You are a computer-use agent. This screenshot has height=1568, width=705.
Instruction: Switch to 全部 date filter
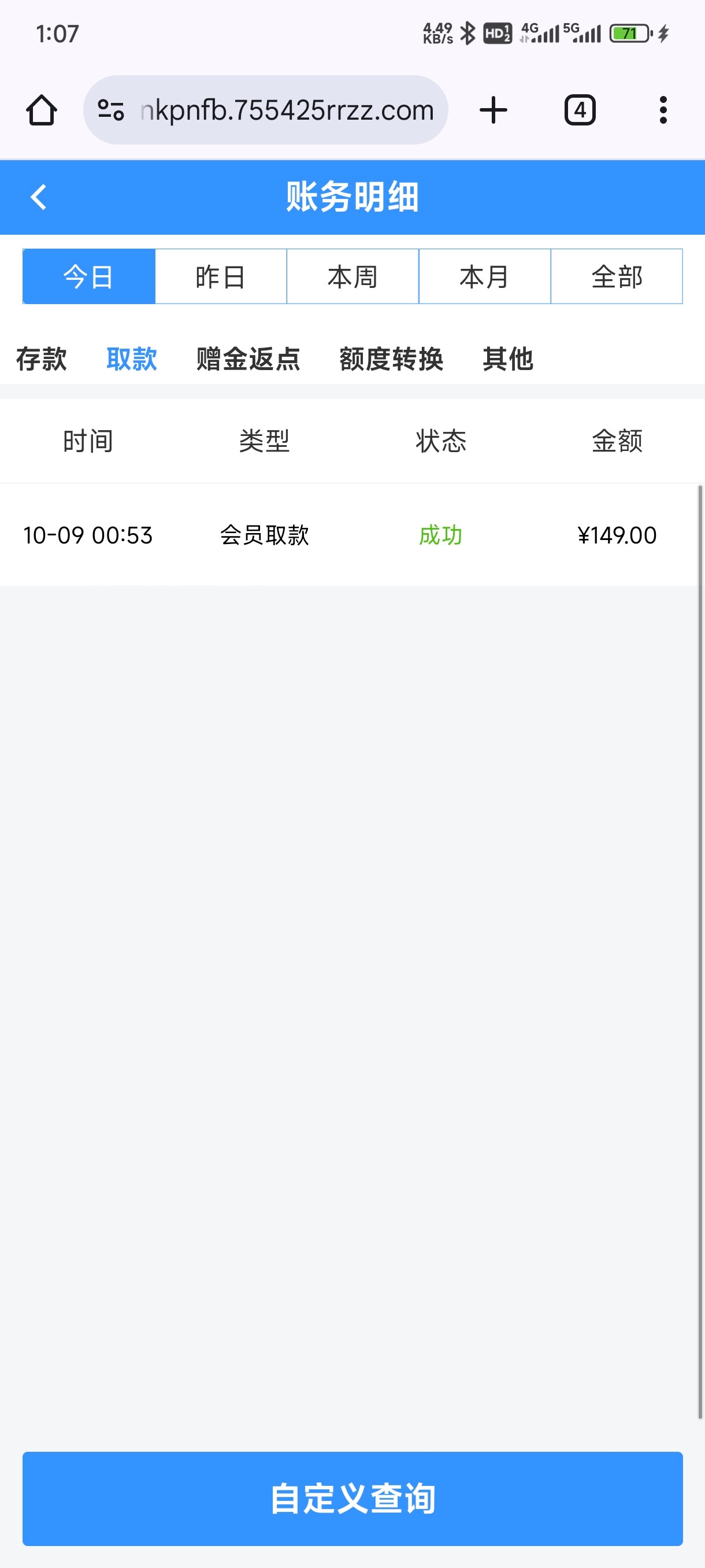pos(616,276)
